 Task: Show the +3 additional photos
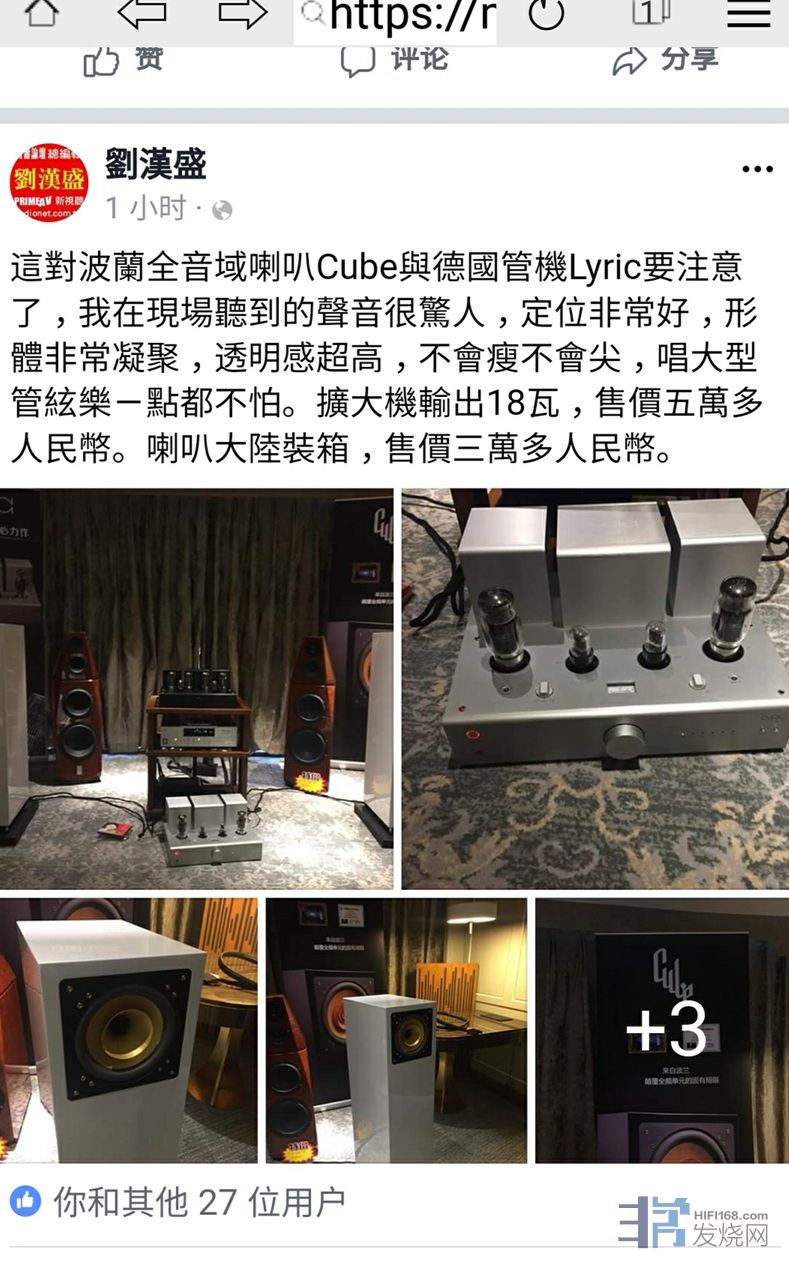point(662,1030)
